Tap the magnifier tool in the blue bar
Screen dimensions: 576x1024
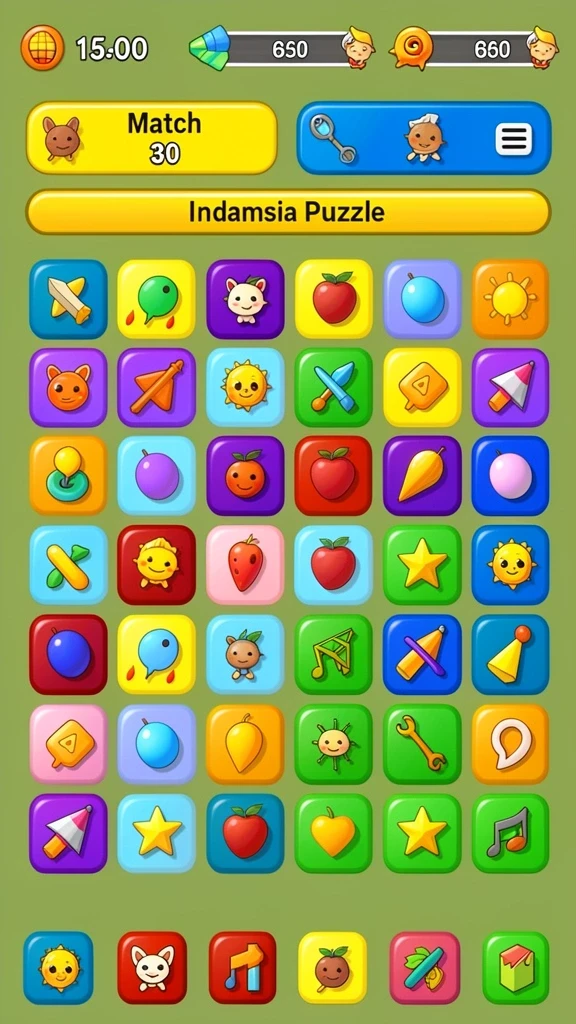(332, 138)
